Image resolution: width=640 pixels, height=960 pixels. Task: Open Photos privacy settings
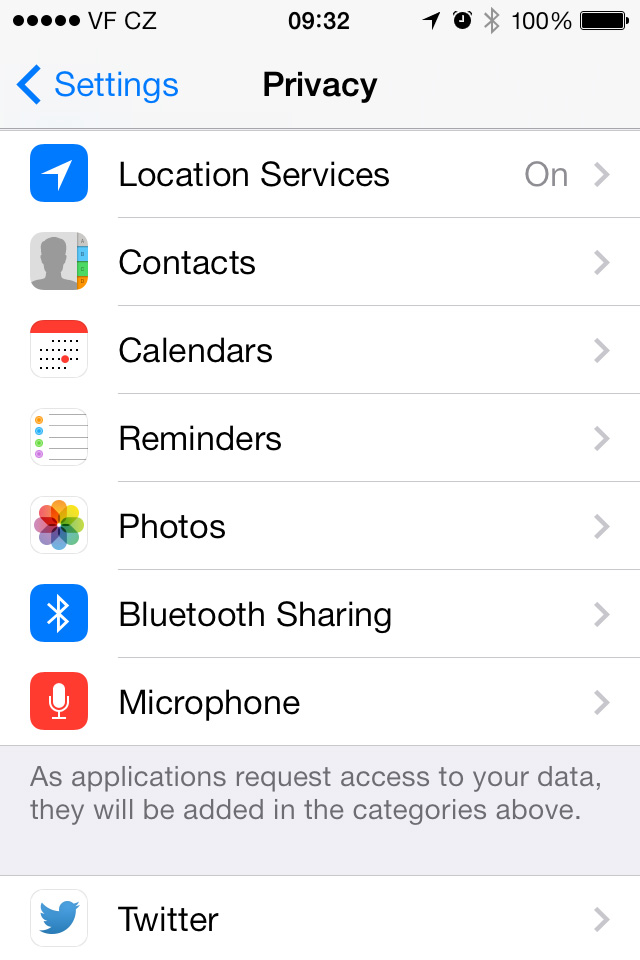(x=320, y=527)
